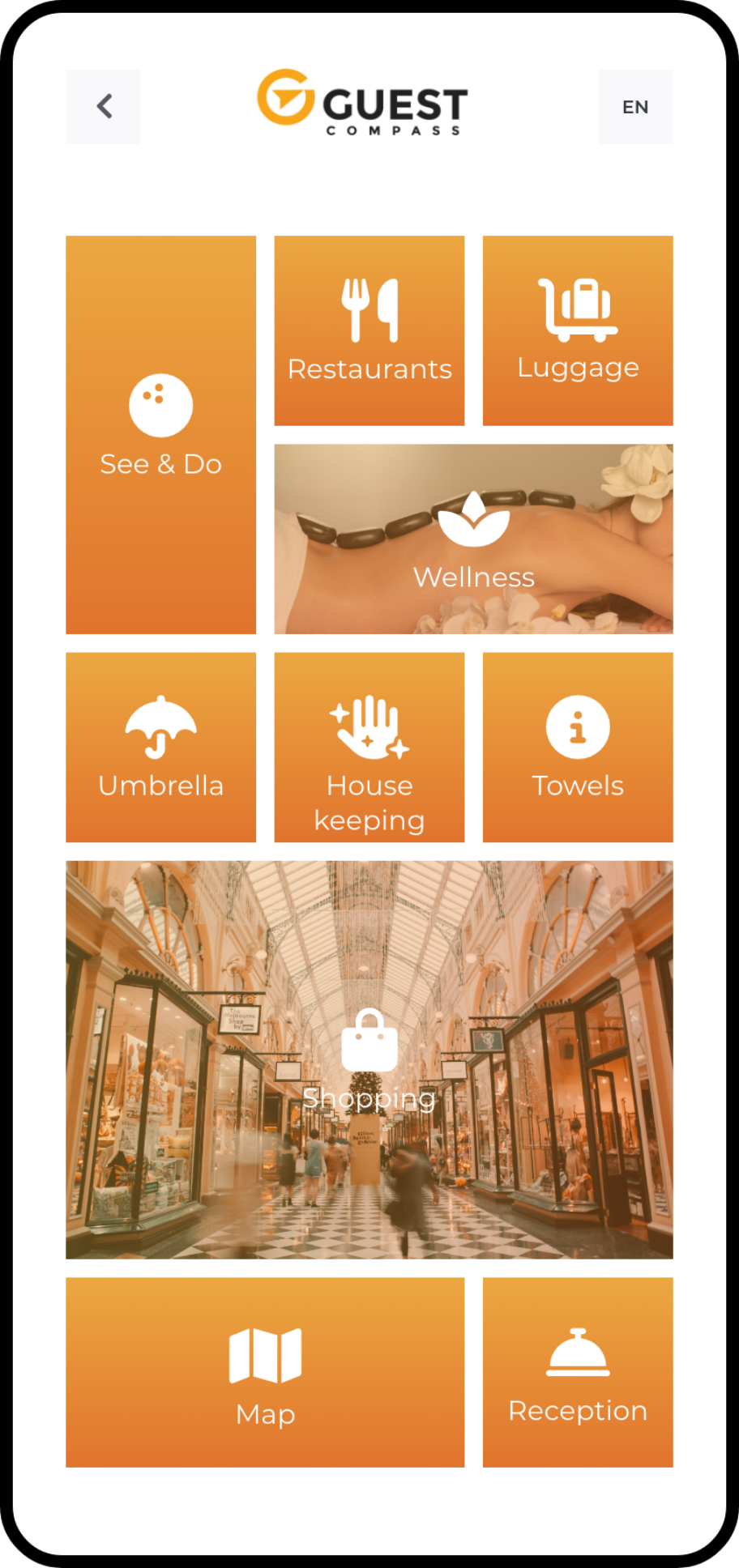
Task: Open the Map tile
Action: (265, 1372)
